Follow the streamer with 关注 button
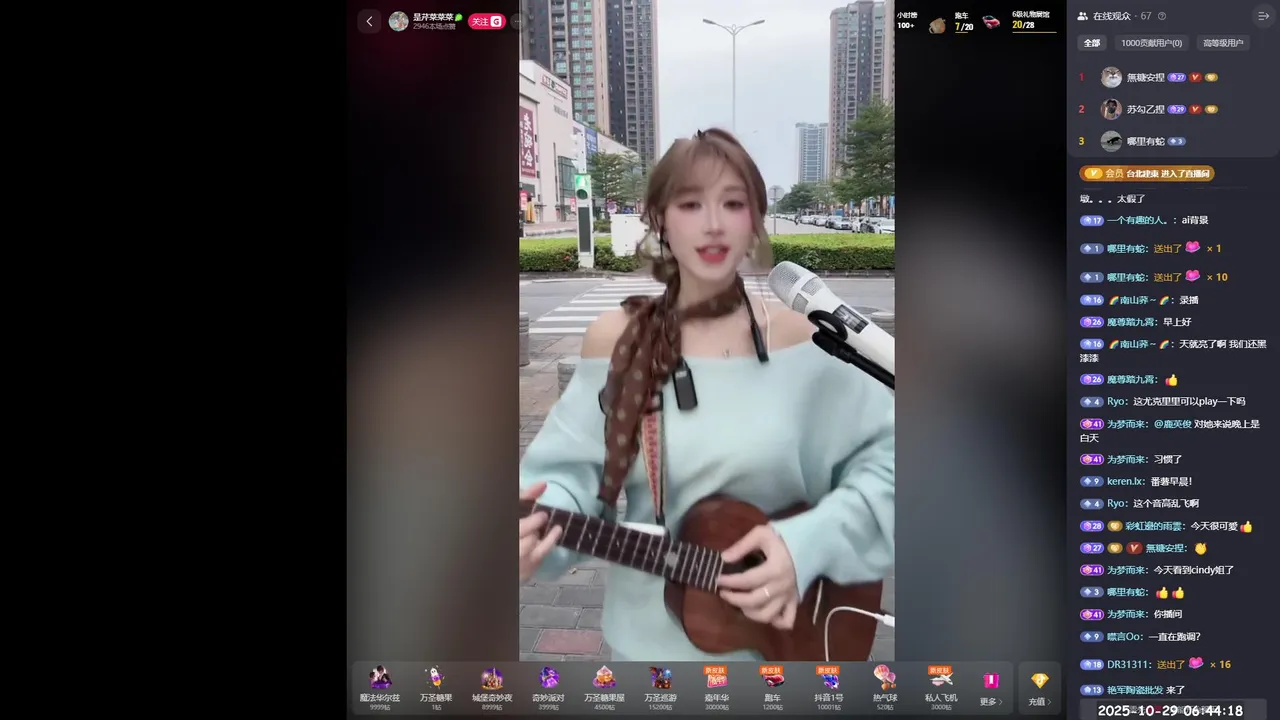This screenshot has width=1280, height=720. [486, 21]
